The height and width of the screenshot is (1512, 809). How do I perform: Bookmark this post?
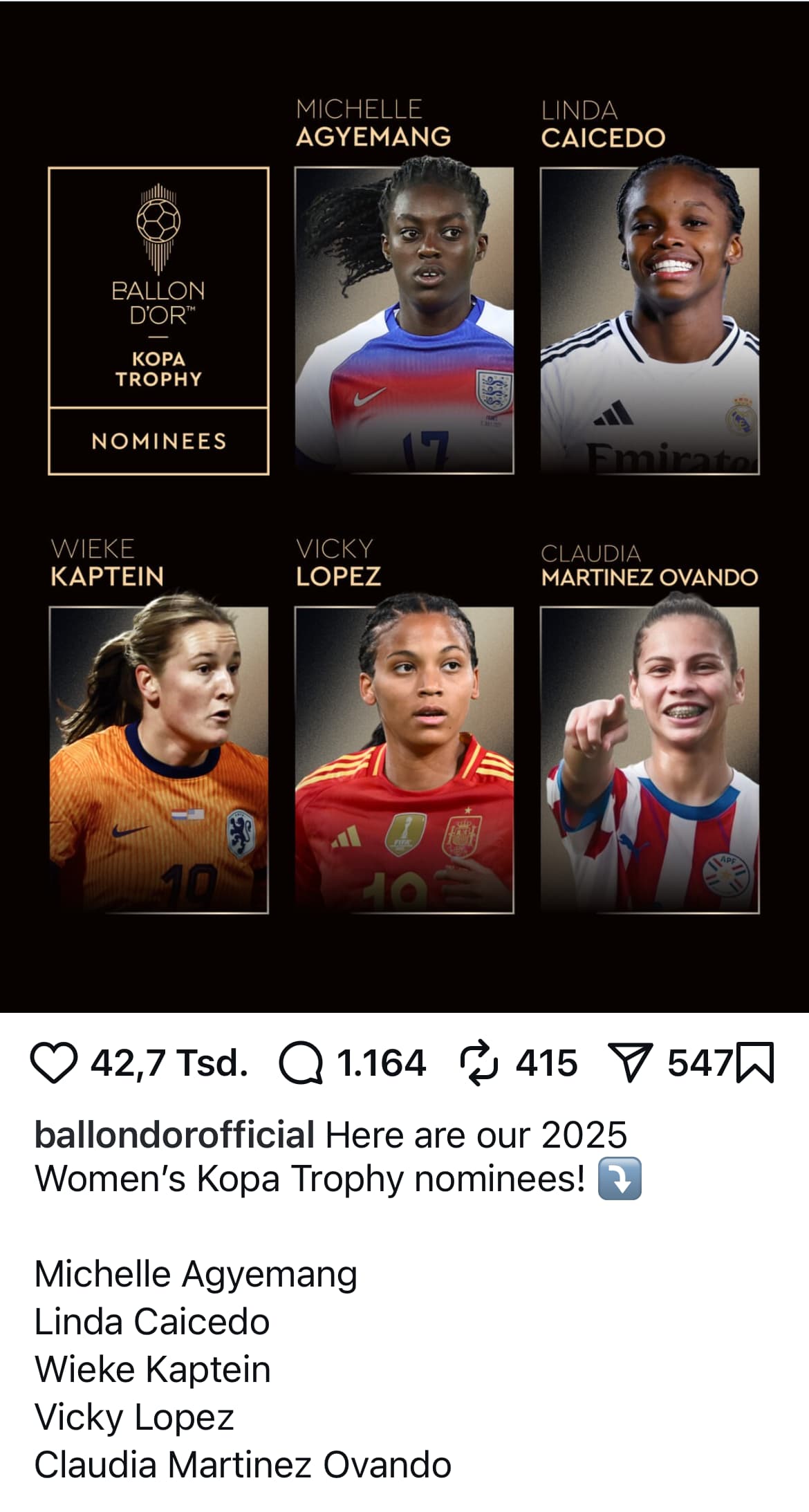tap(755, 1063)
